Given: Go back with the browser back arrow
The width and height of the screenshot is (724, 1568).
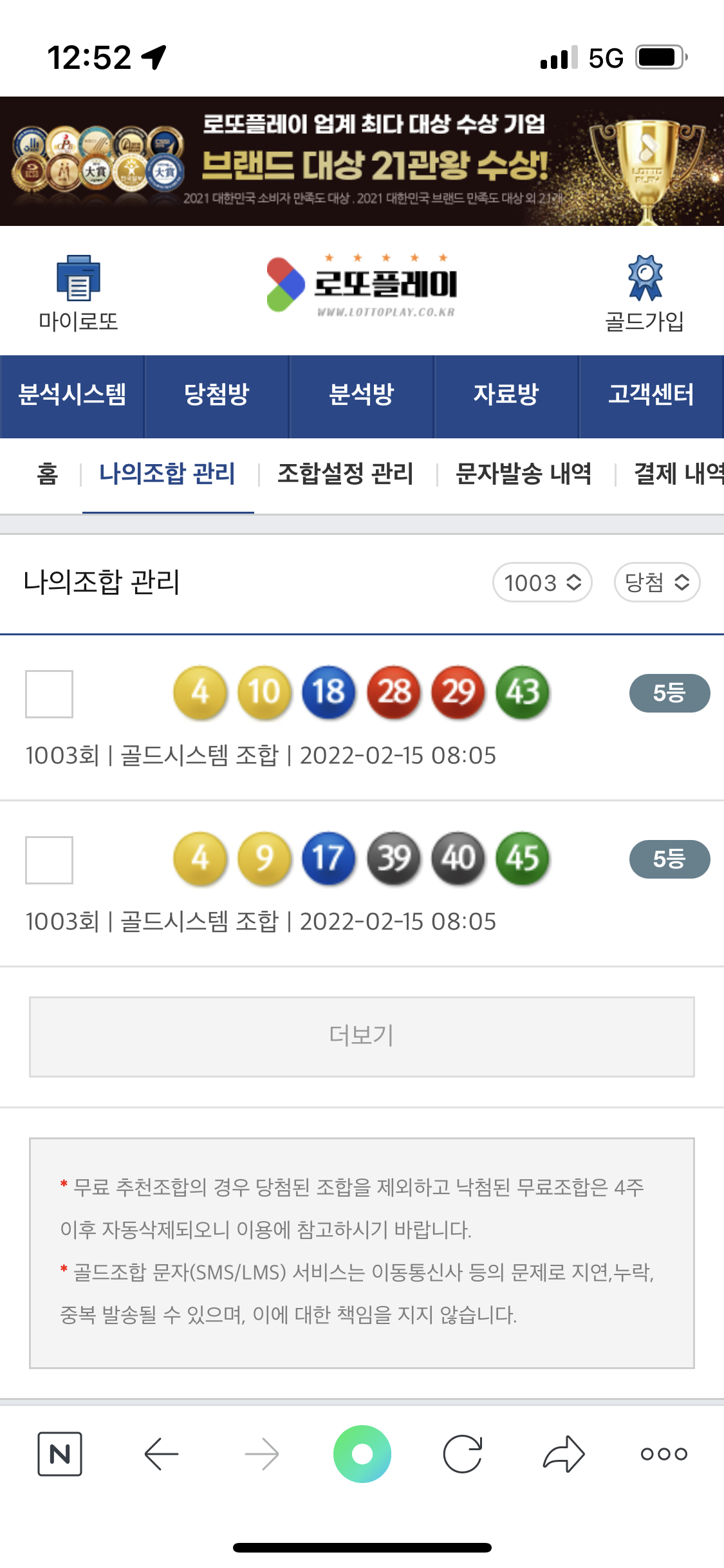Looking at the screenshot, I should pos(161,1454).
